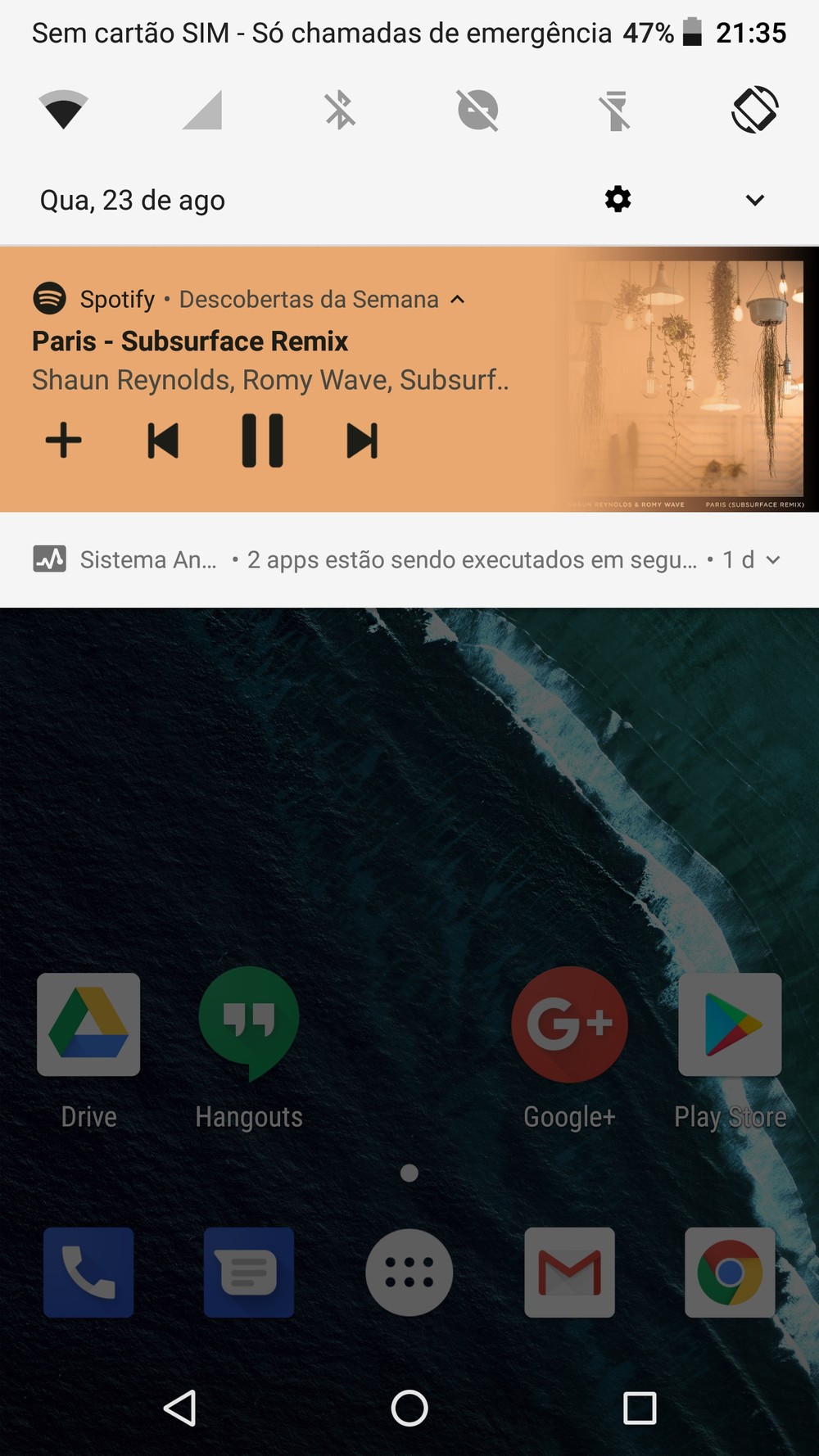This screenshot has width=819, height=1456.
Task: Expand the quick settings panel
Action: pyautogui.click(x=755, y=200)
